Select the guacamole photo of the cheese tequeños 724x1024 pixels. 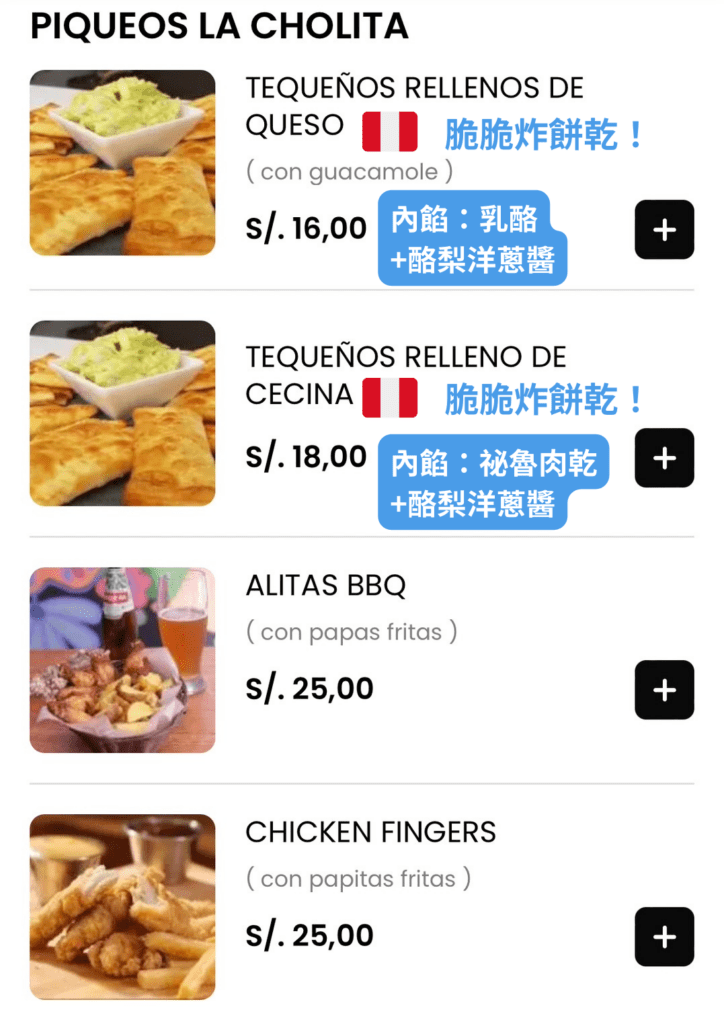click(122, 162)
